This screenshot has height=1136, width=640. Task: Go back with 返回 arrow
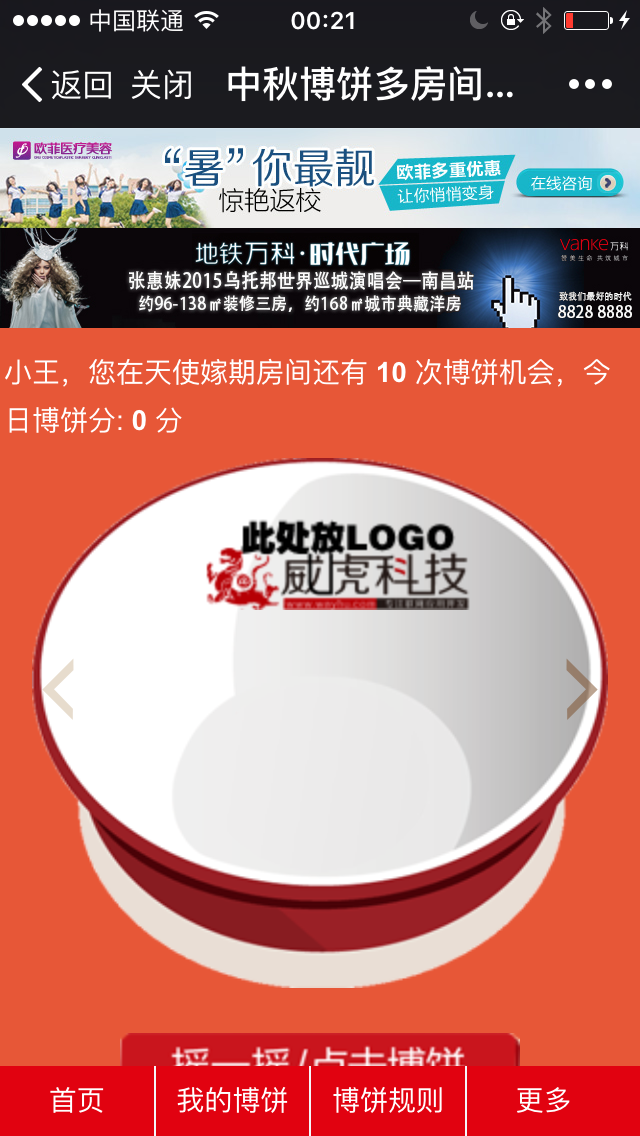pyautogui.click(x=66, y=85)
